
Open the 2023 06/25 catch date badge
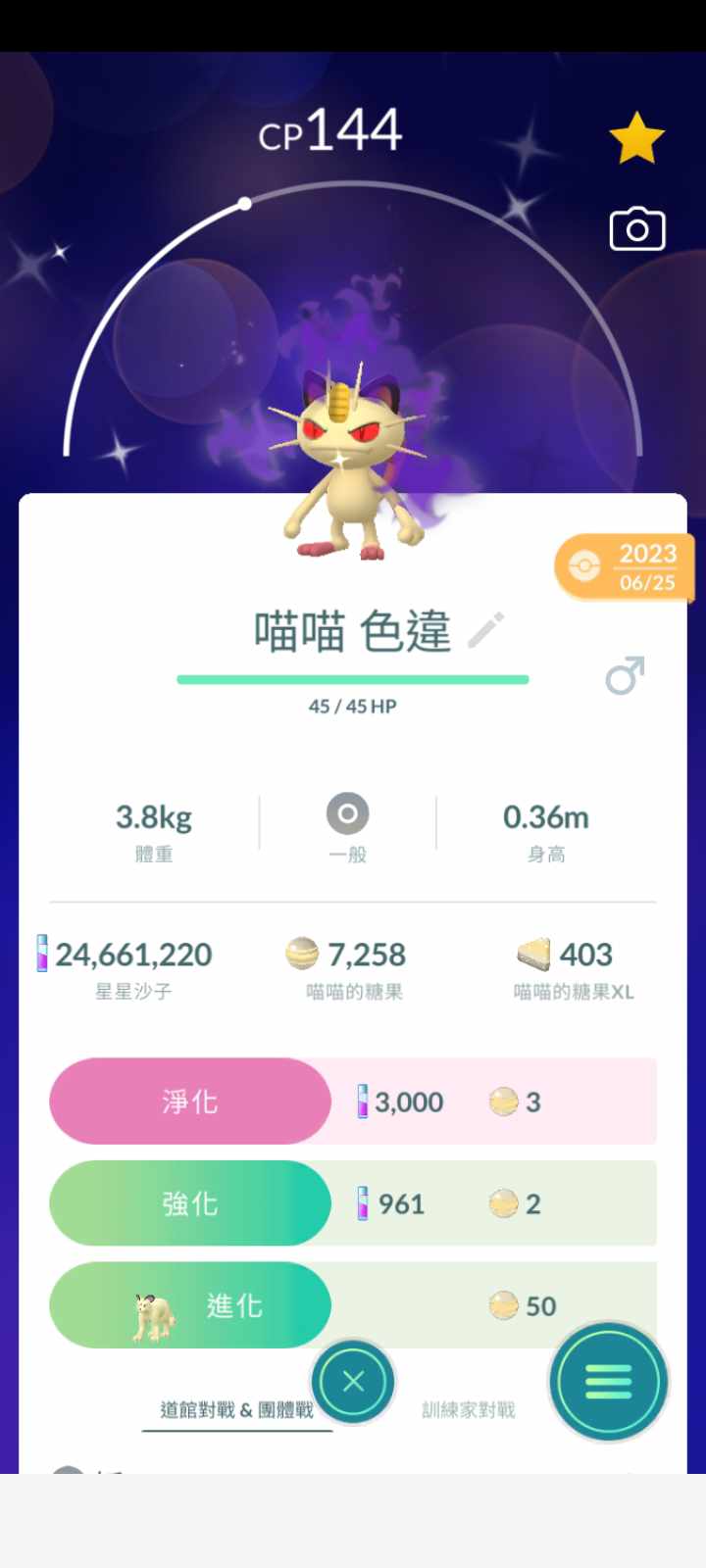[x=625, y=567]
